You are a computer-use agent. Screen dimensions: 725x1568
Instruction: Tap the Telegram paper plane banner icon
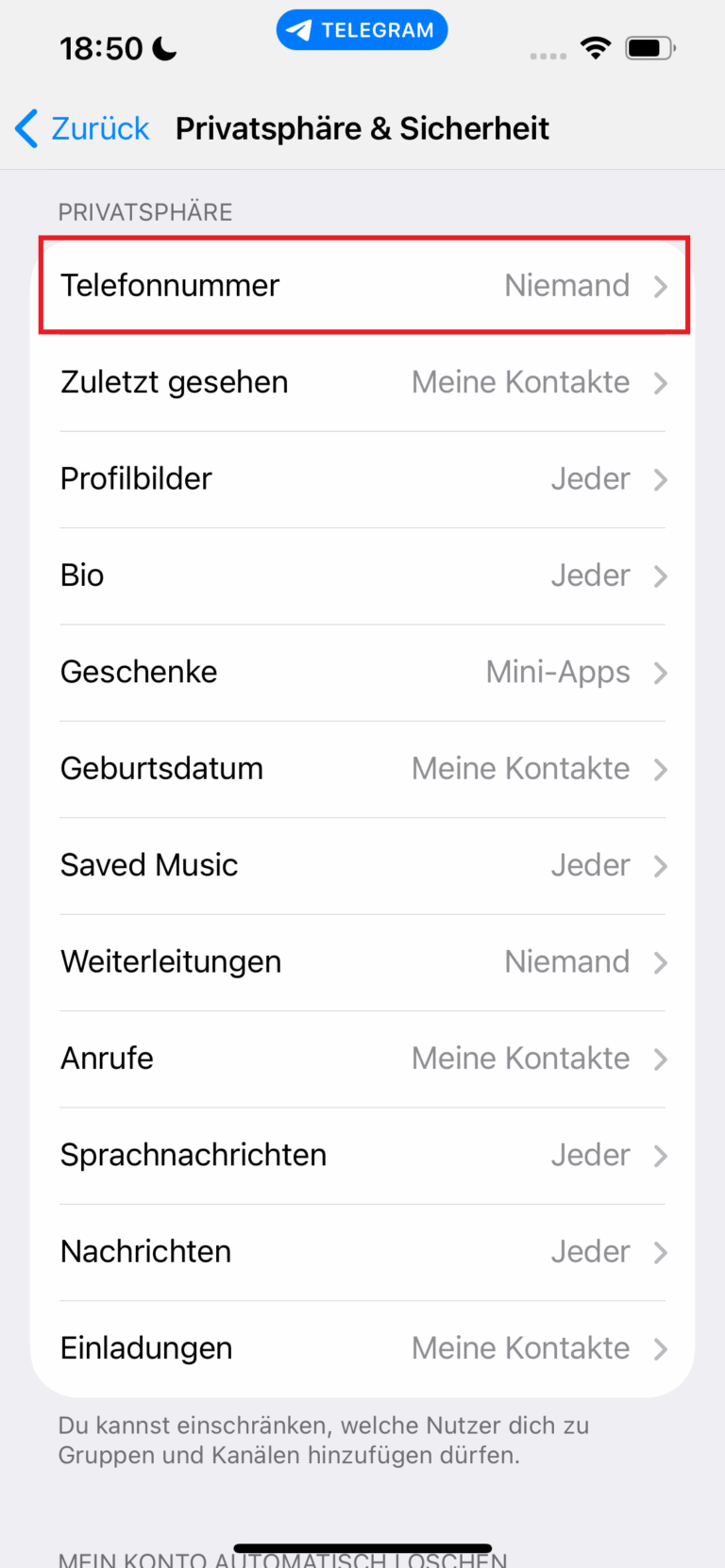tap(300, 29)
